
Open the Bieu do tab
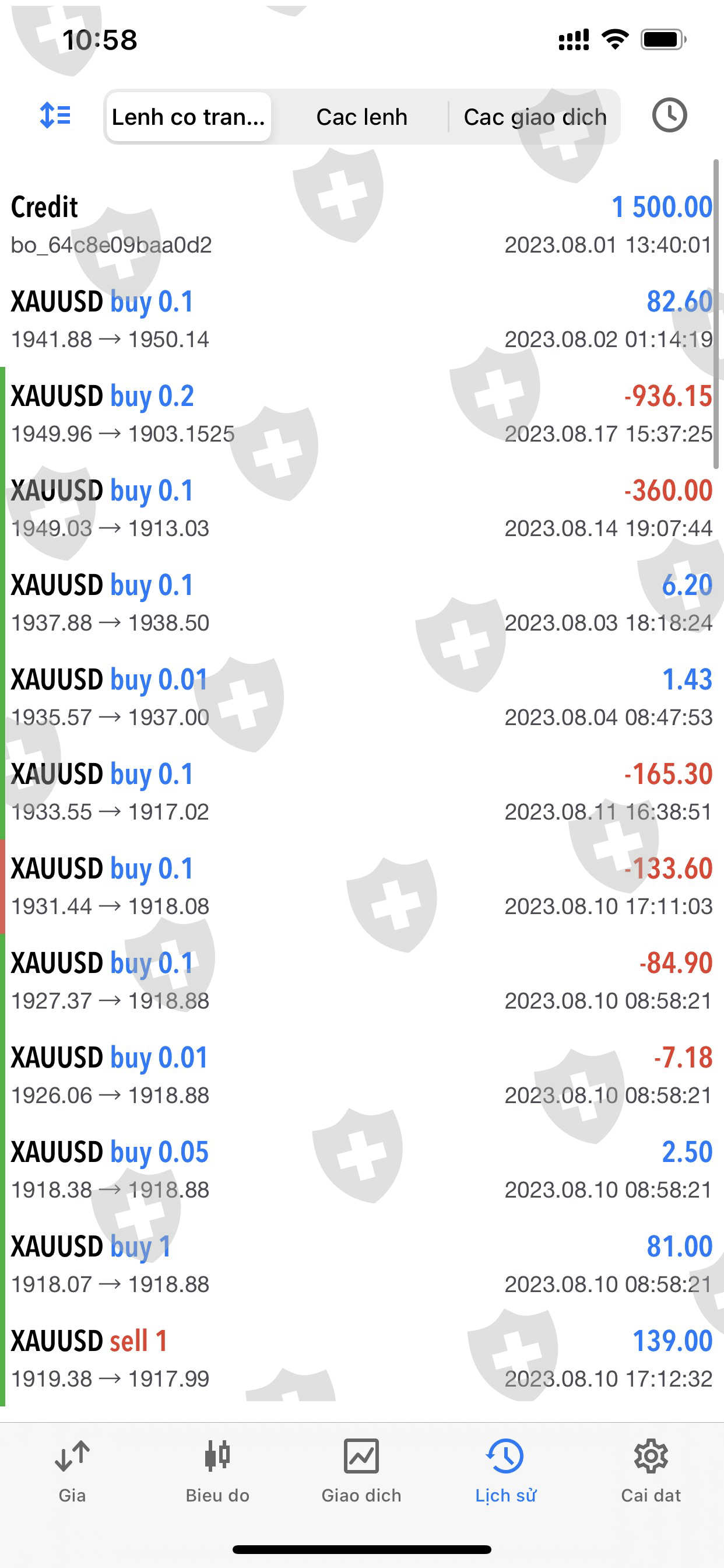[217, 1470]
